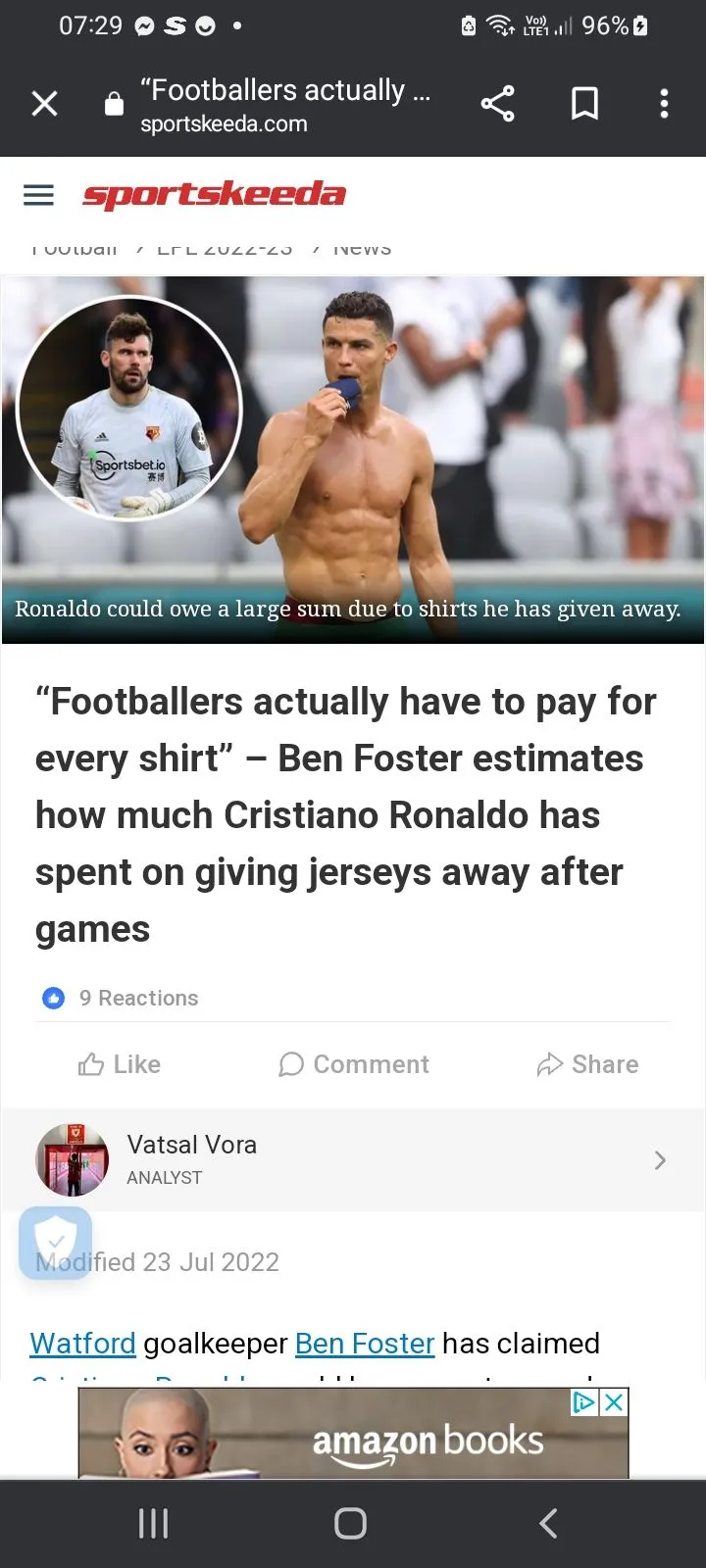
Task: Open the Sportskeeda hamburger menu
Action: pyautogui.click(x=38, y=195)
